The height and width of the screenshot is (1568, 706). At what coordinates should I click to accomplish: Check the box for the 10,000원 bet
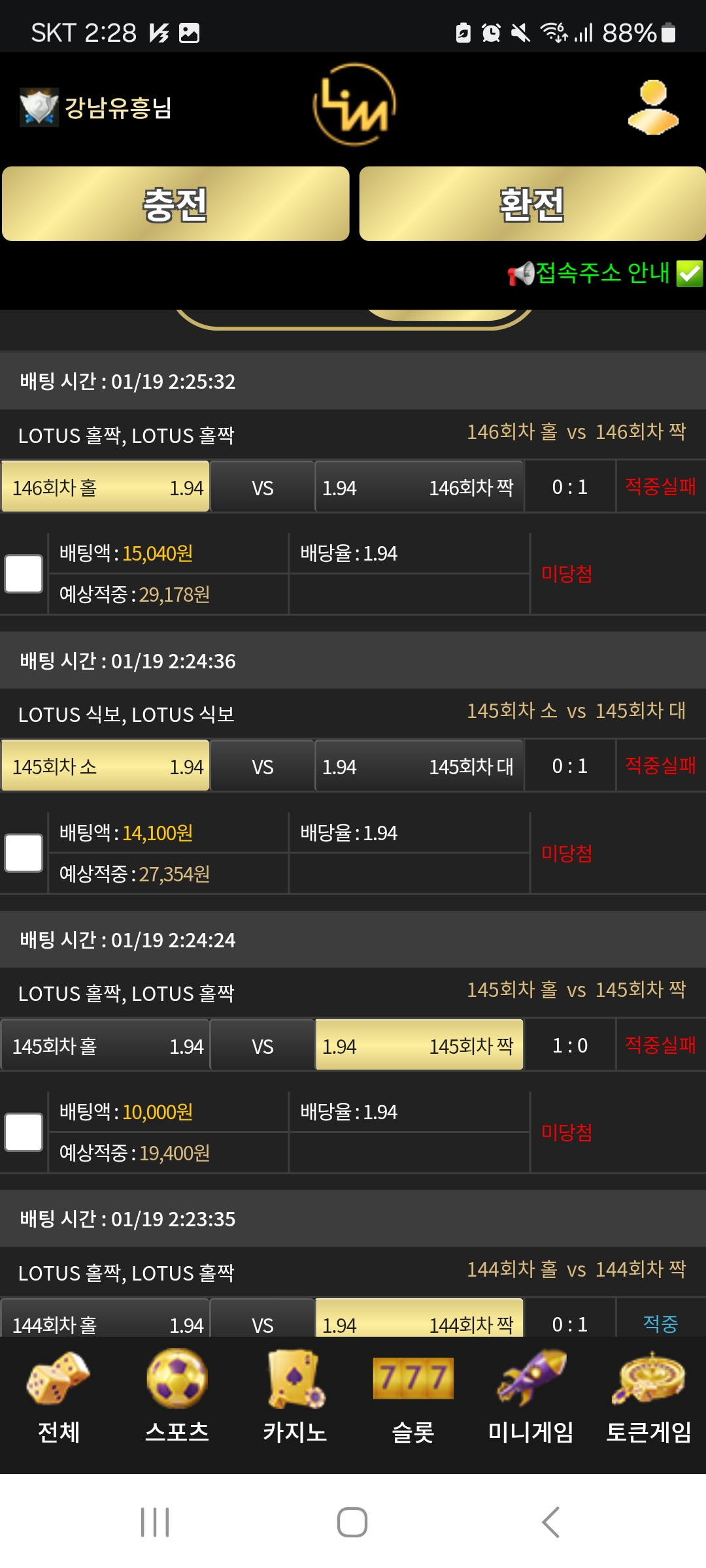pyautogui.click(x=24, y=1132)
